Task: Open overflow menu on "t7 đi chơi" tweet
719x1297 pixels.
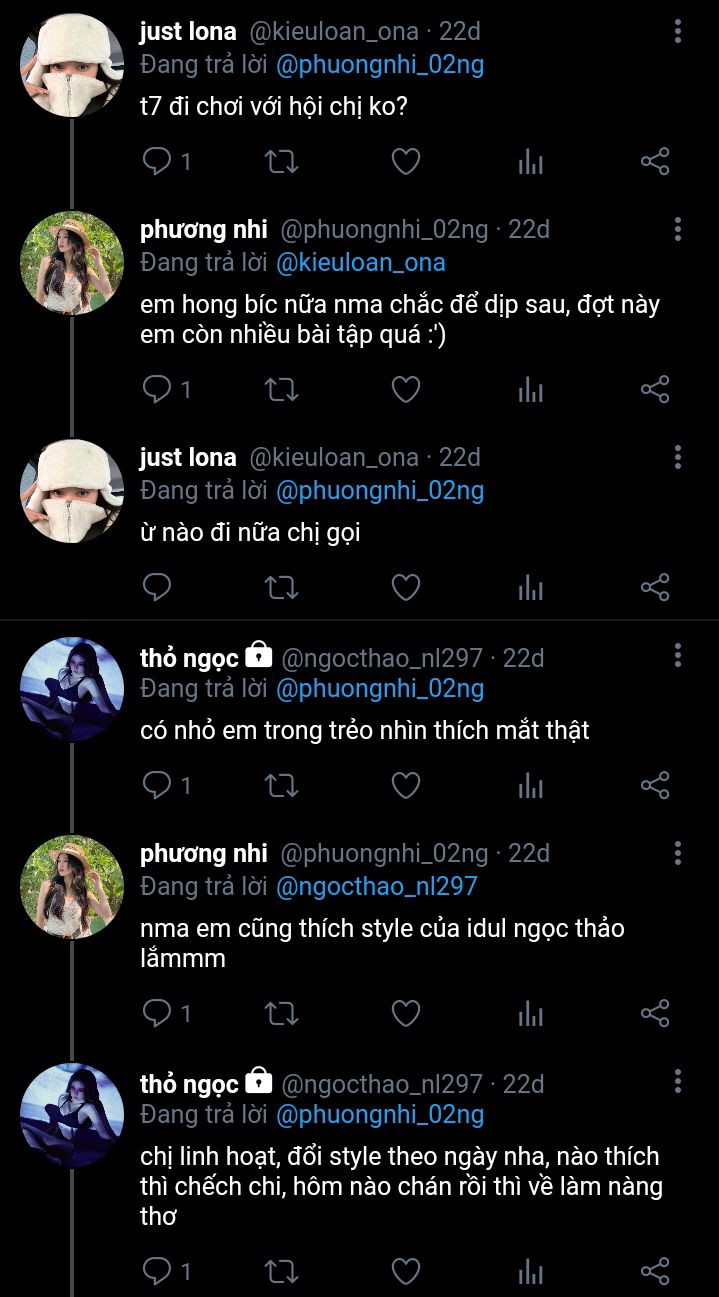Action: tap(678, 31)
